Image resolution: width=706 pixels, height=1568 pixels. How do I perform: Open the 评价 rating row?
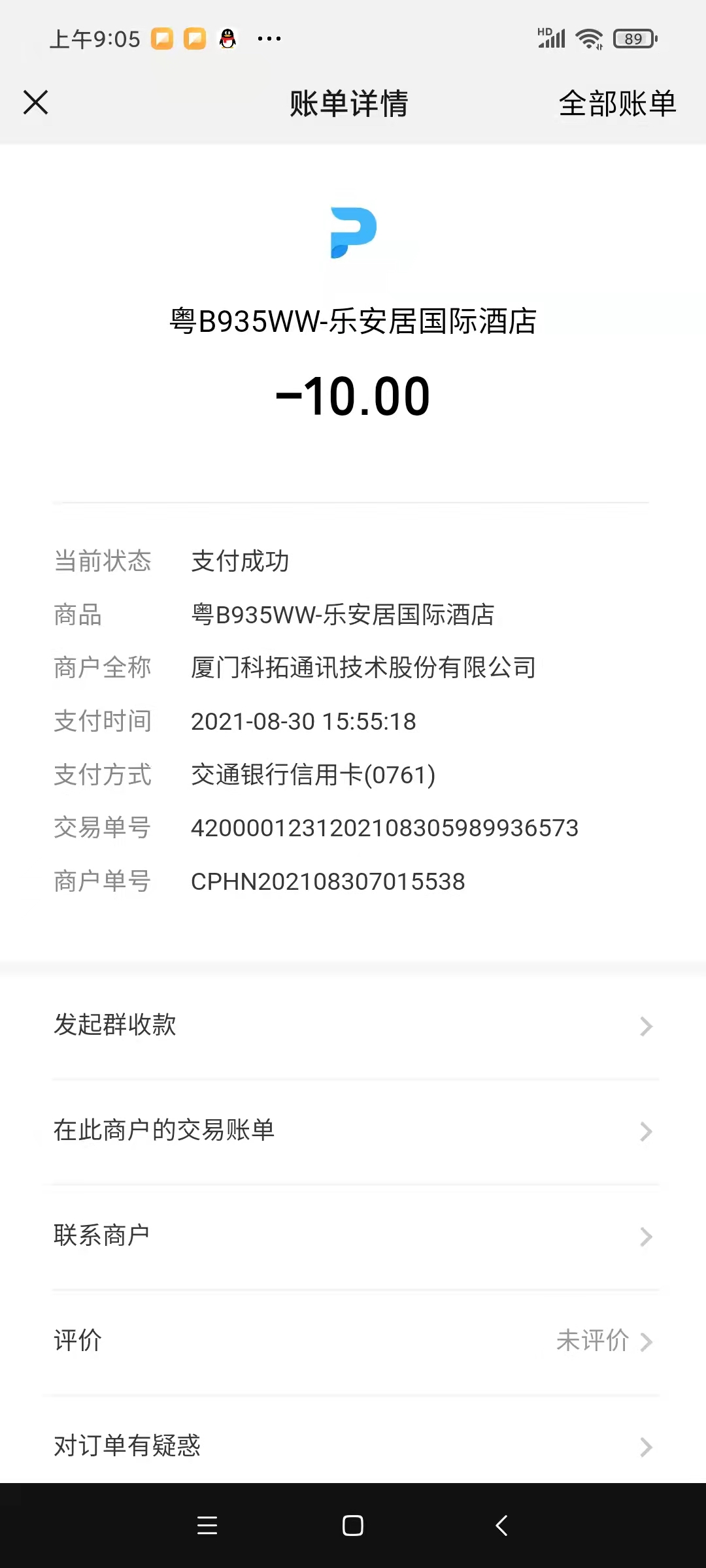[353, 1341]
